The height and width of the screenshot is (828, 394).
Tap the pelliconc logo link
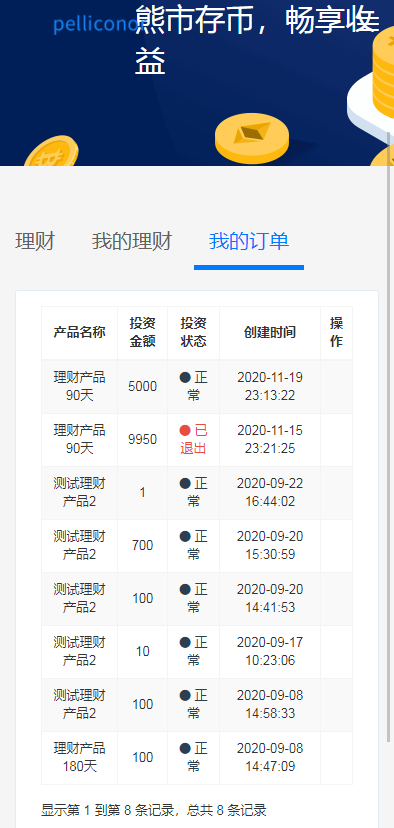pos(95,24)
